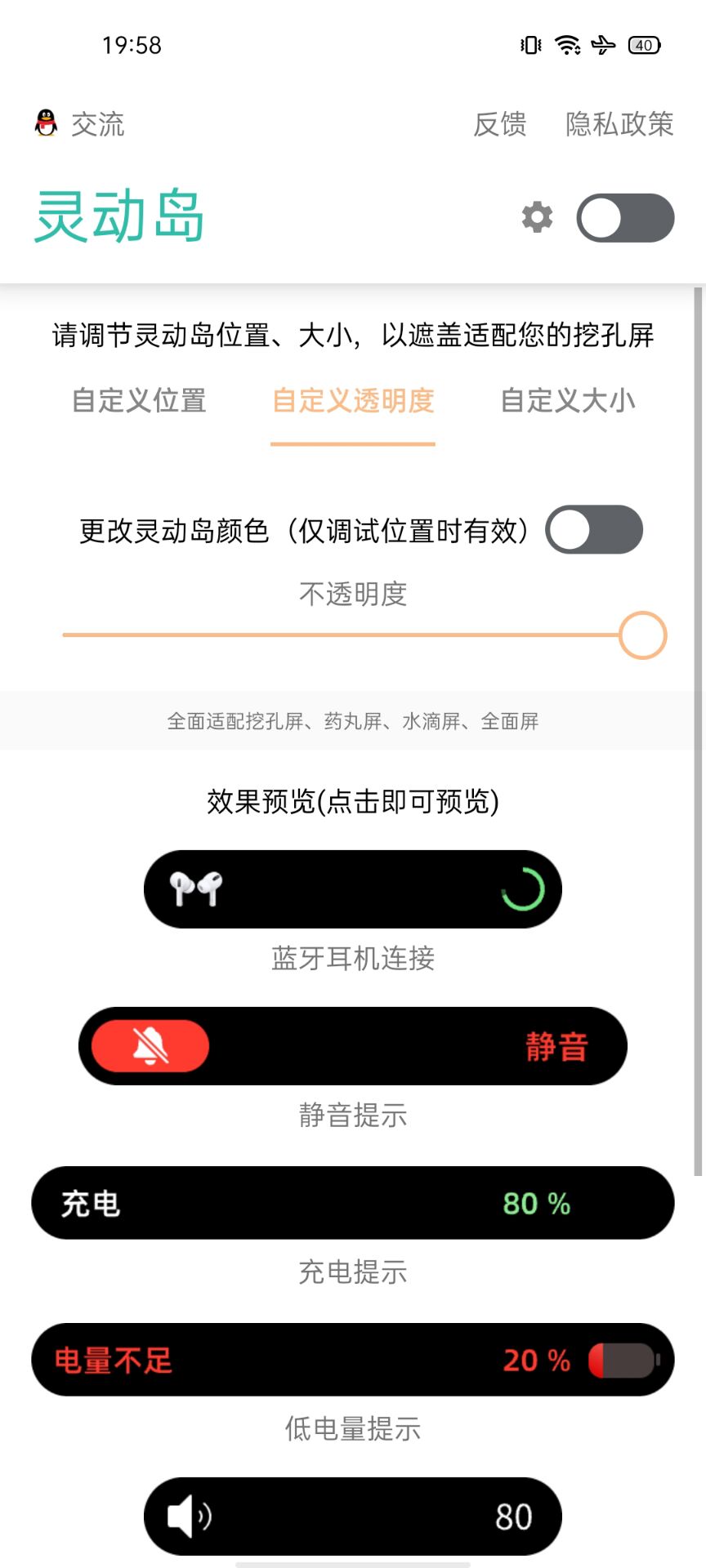Enable the 更改灵动岛颜色 toggle

[x=594, y=530]
